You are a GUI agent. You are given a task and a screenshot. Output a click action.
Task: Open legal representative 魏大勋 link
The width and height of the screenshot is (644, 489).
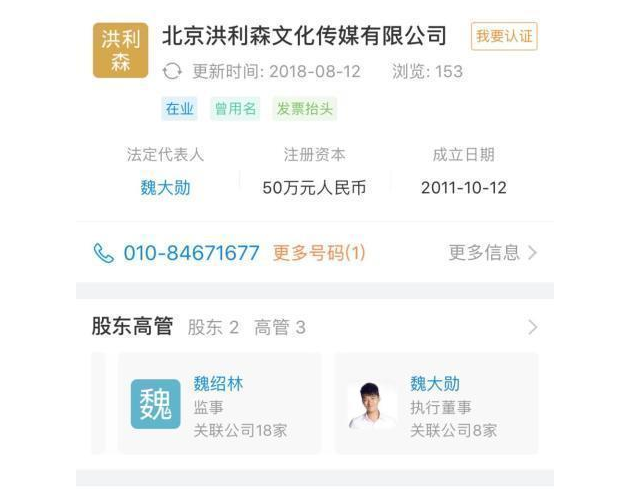(x=165, y=187)
